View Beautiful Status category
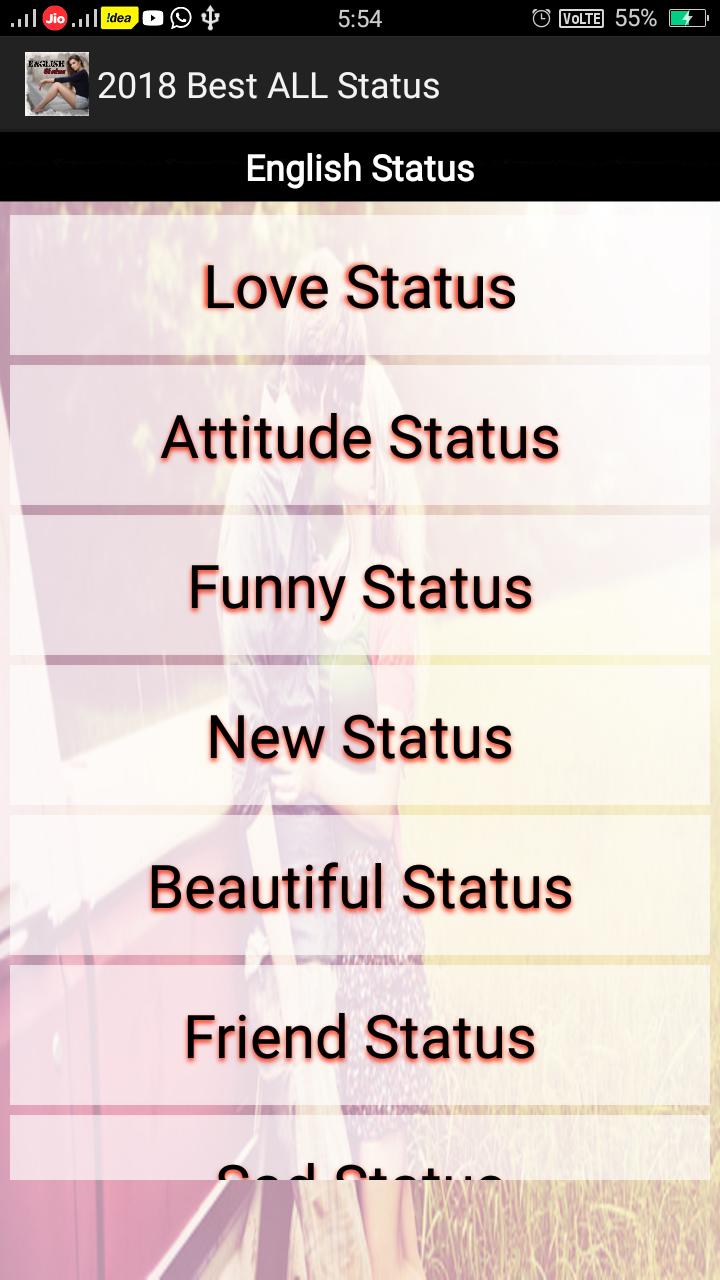This screenshot has height=1280, width=720. pyautogui.click(x=360, y=886)
